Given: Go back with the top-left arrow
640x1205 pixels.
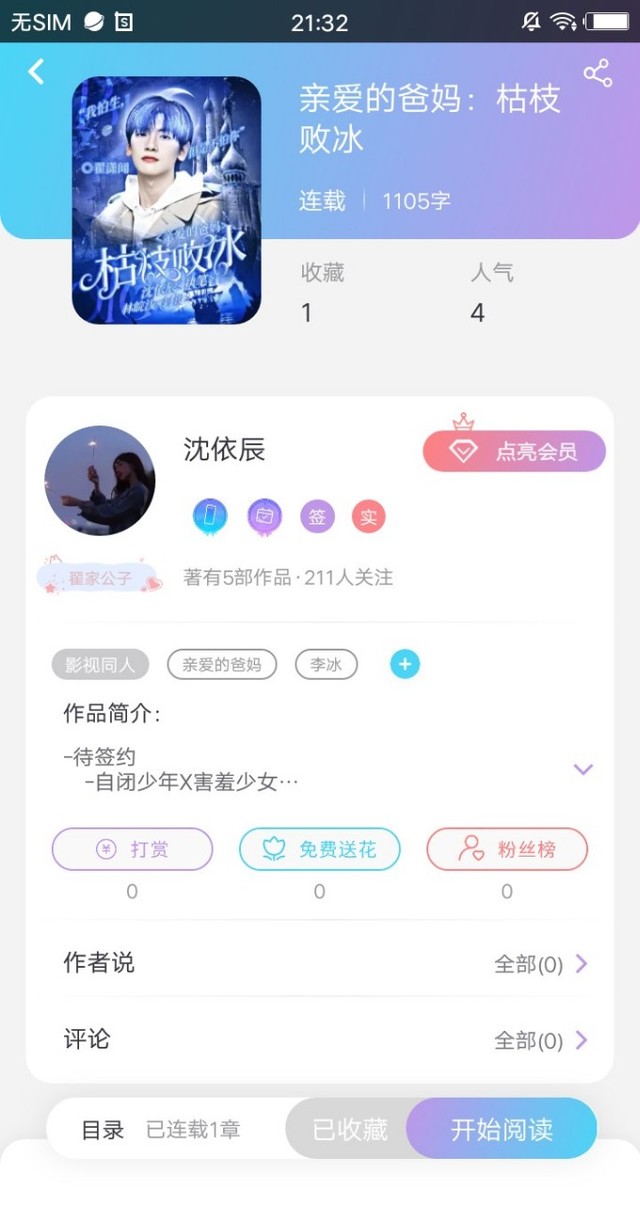Looking at the screenshot, I should tap(37, 71).
